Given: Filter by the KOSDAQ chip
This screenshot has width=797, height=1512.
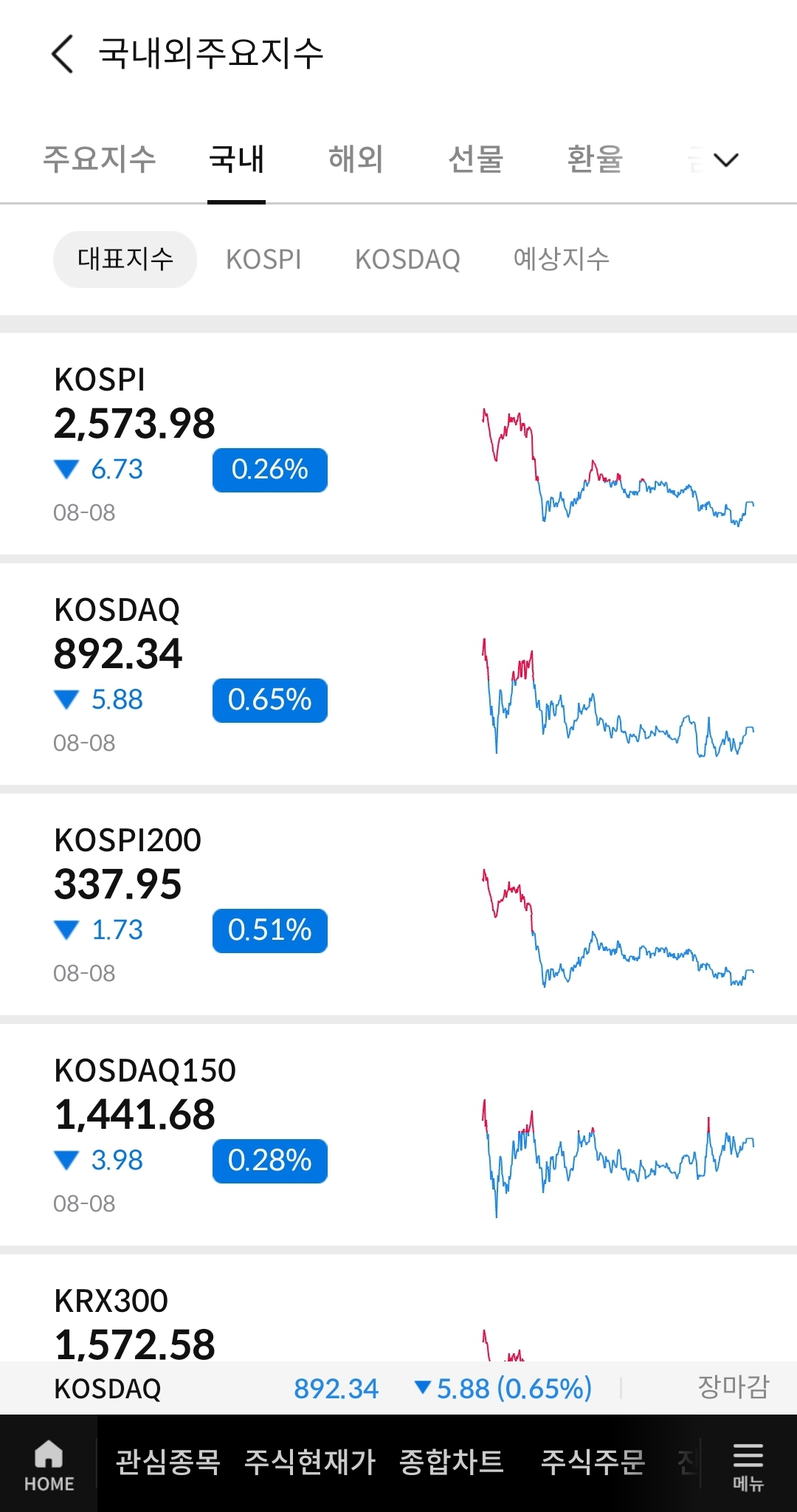Looking at the screenshot, I should pyautogui.click(x=407, y=259).
